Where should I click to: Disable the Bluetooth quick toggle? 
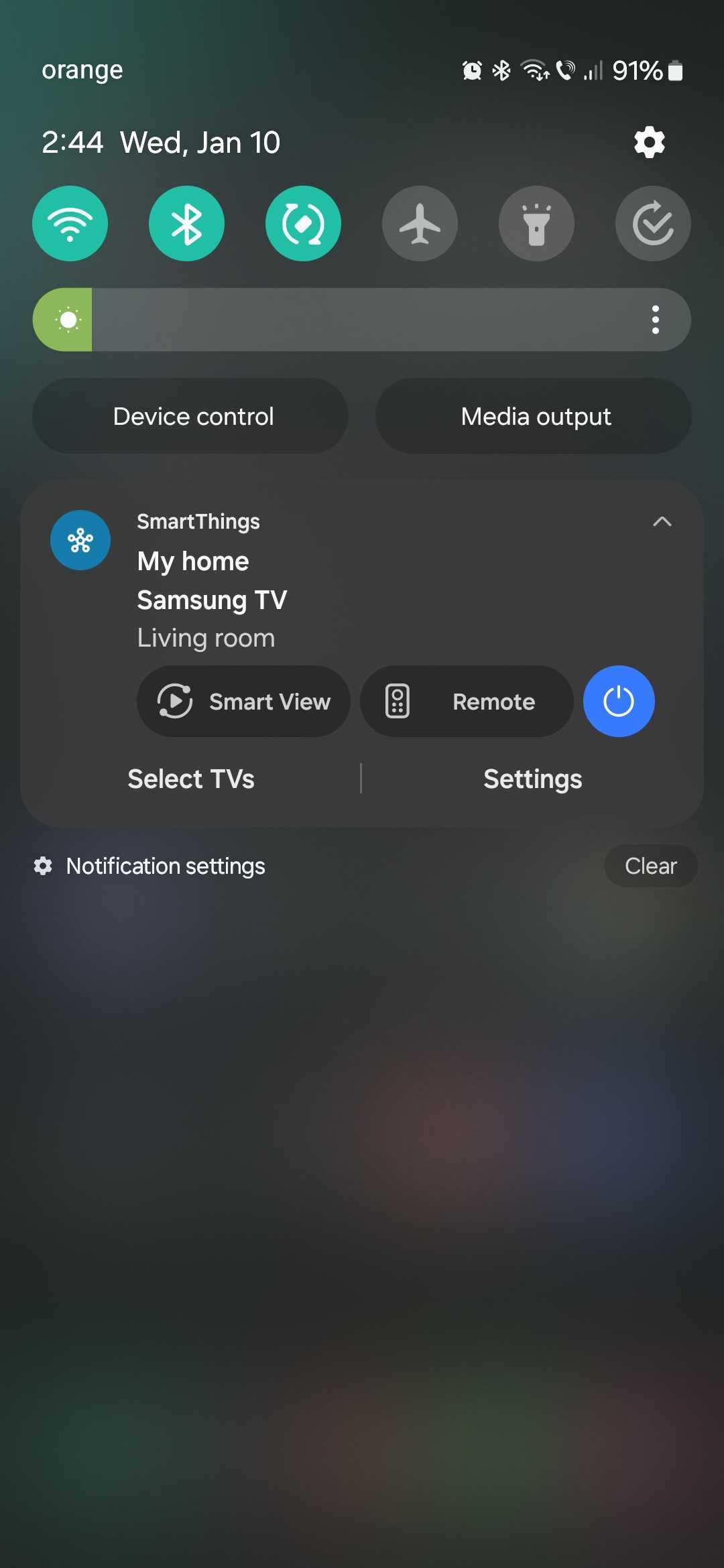click(x=186, y=223)
